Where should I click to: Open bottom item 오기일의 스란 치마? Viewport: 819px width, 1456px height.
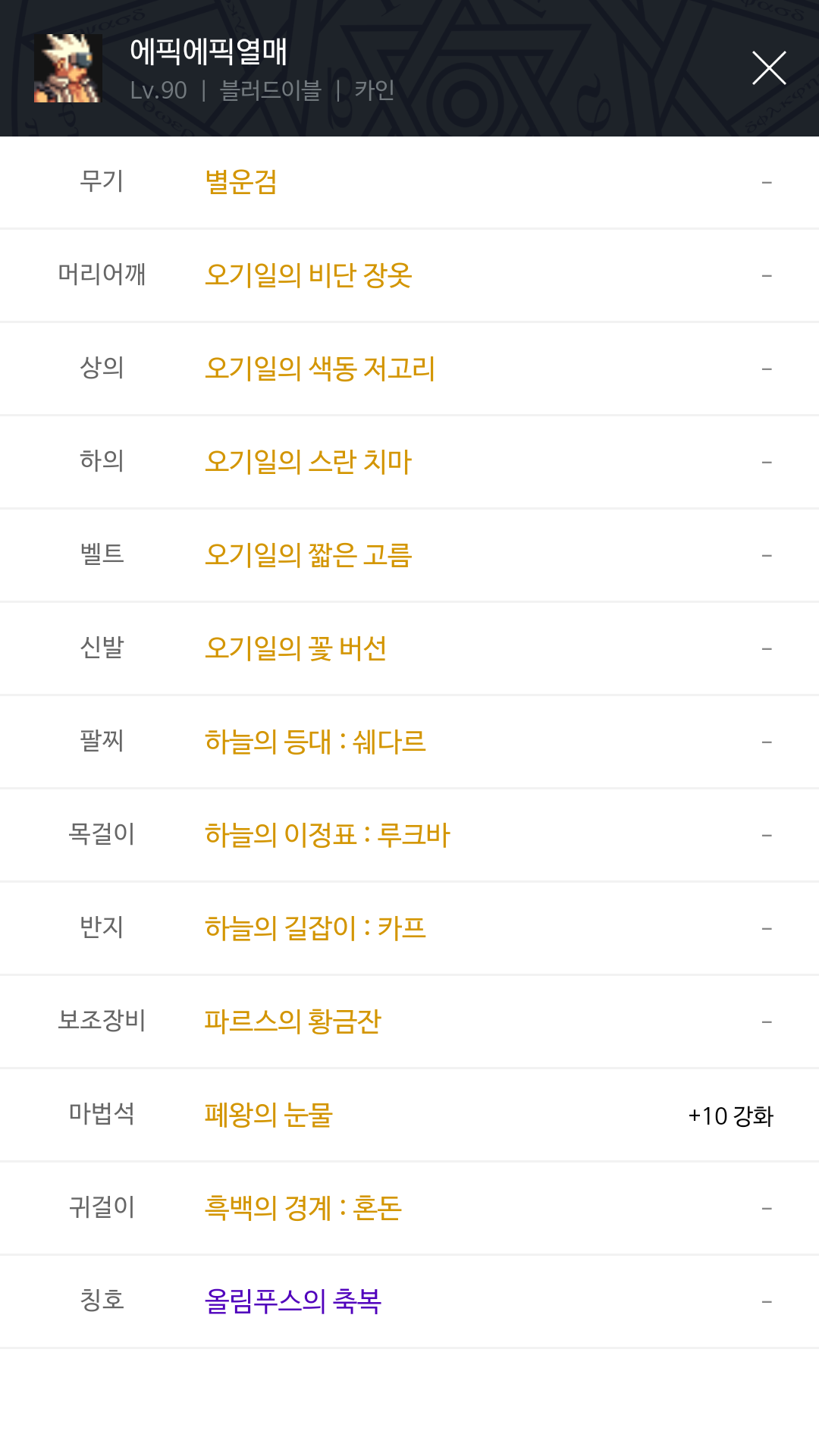point(308,462)
